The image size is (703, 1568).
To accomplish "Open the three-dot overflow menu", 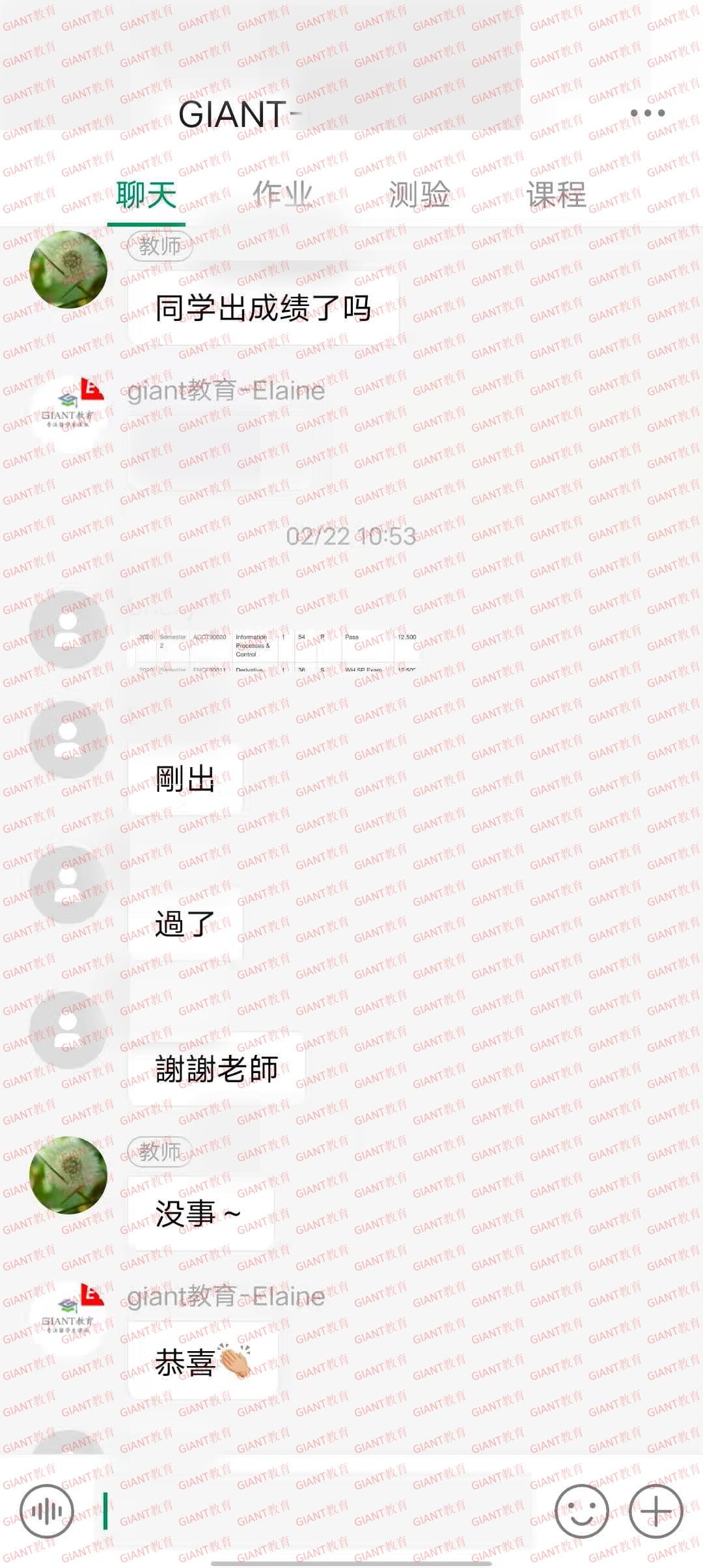I will (648, 113).
